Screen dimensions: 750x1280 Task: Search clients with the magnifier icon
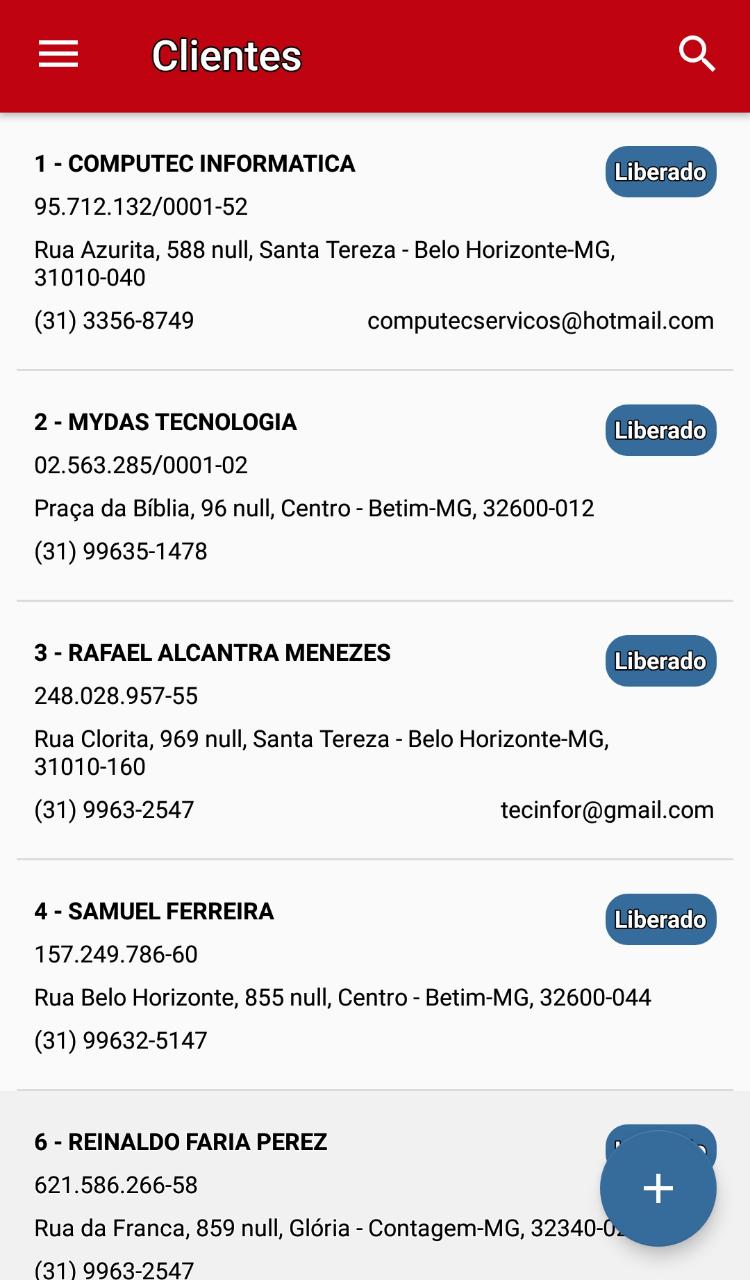point(697,54)
